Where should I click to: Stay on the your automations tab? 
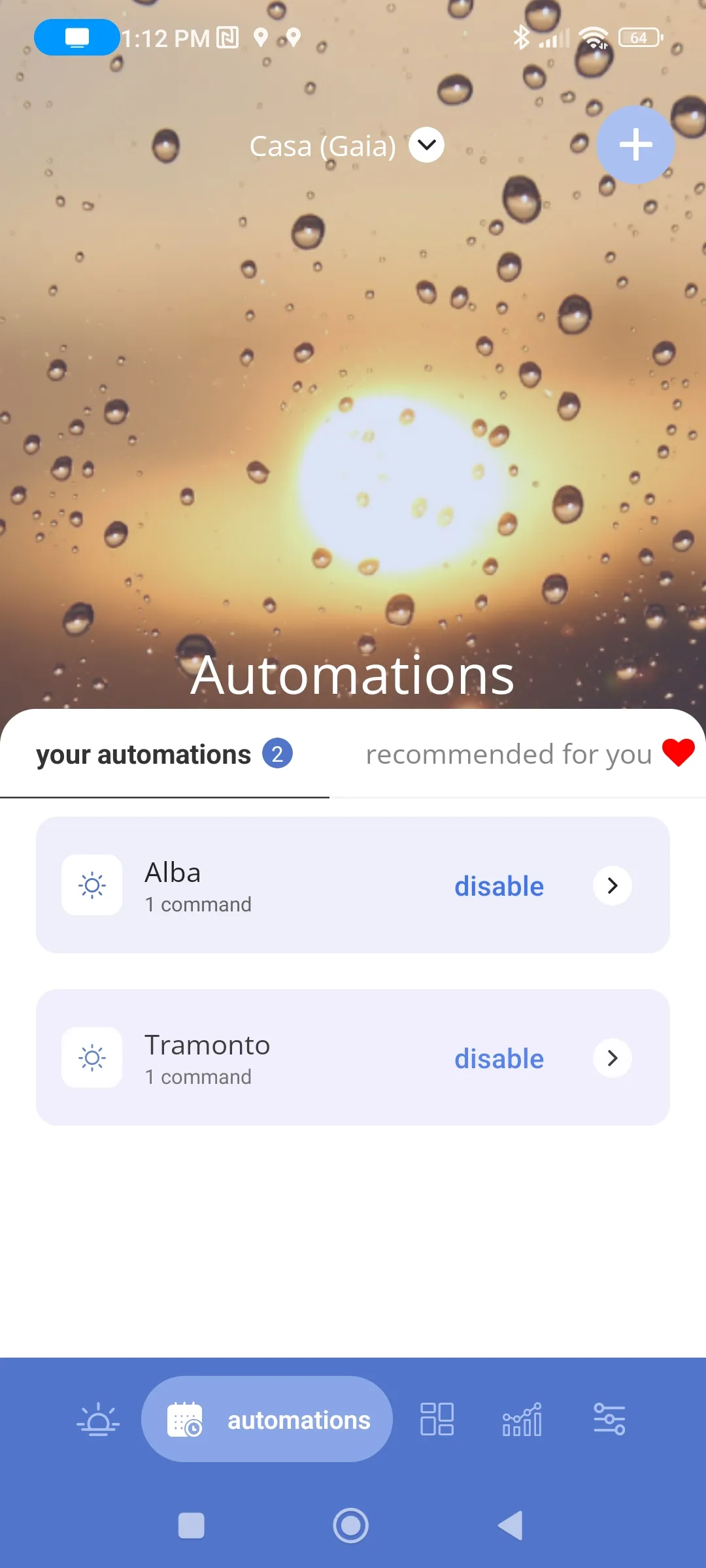(143, 753)
